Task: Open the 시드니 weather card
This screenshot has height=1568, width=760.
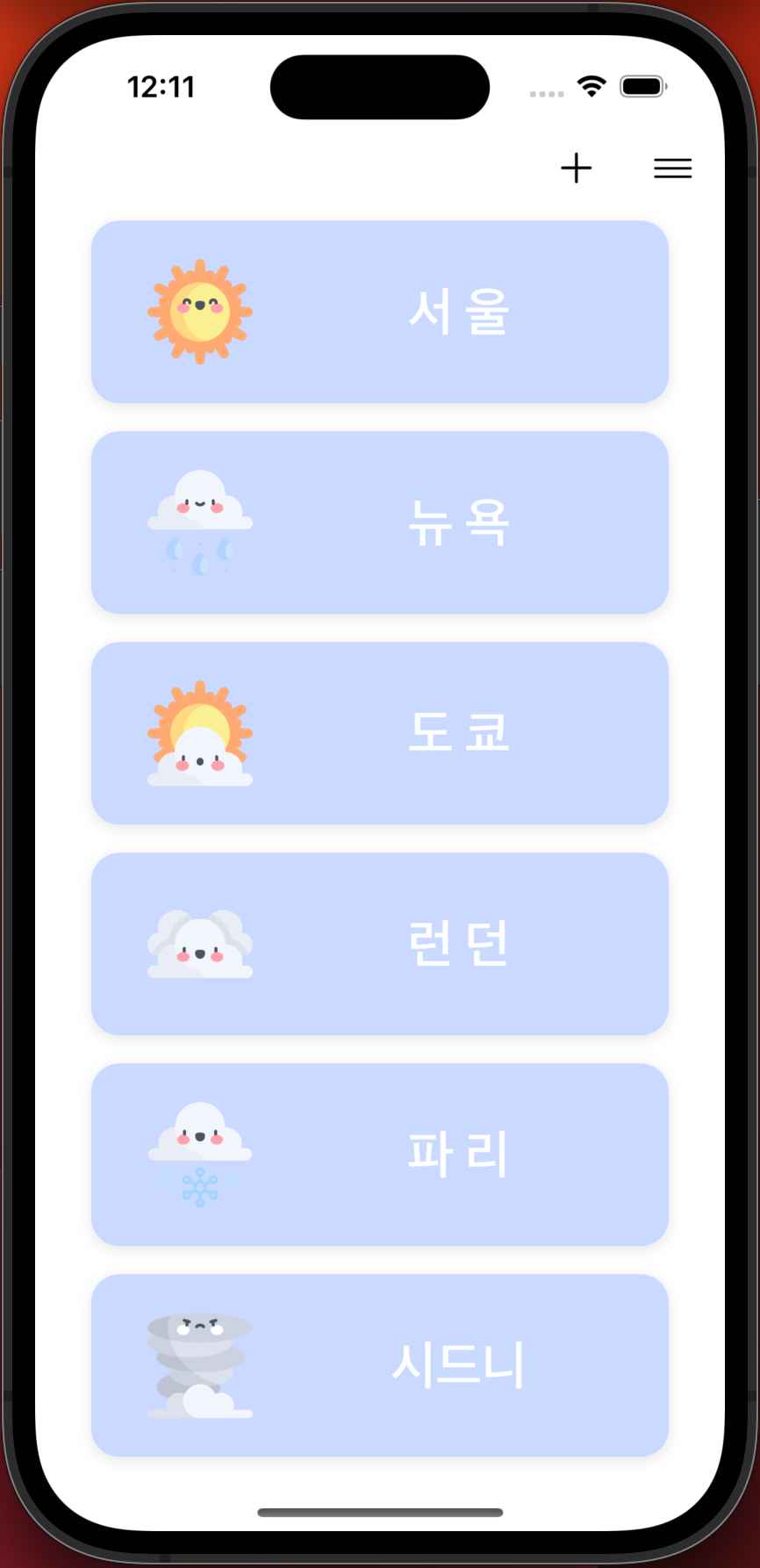Action: click(379, 1365)
